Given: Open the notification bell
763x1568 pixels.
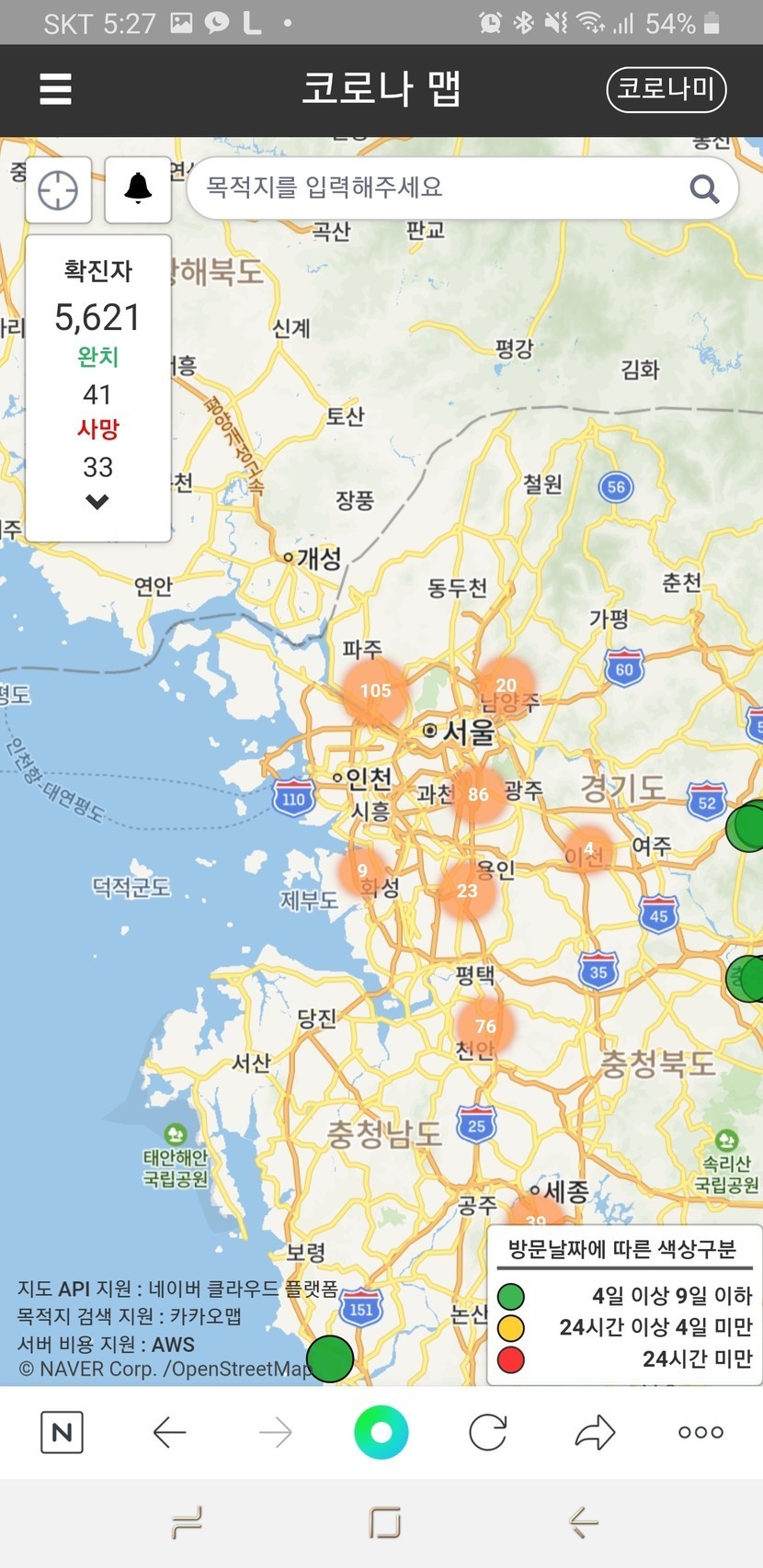Looking at the screenshot, I should tap(138, 189).
